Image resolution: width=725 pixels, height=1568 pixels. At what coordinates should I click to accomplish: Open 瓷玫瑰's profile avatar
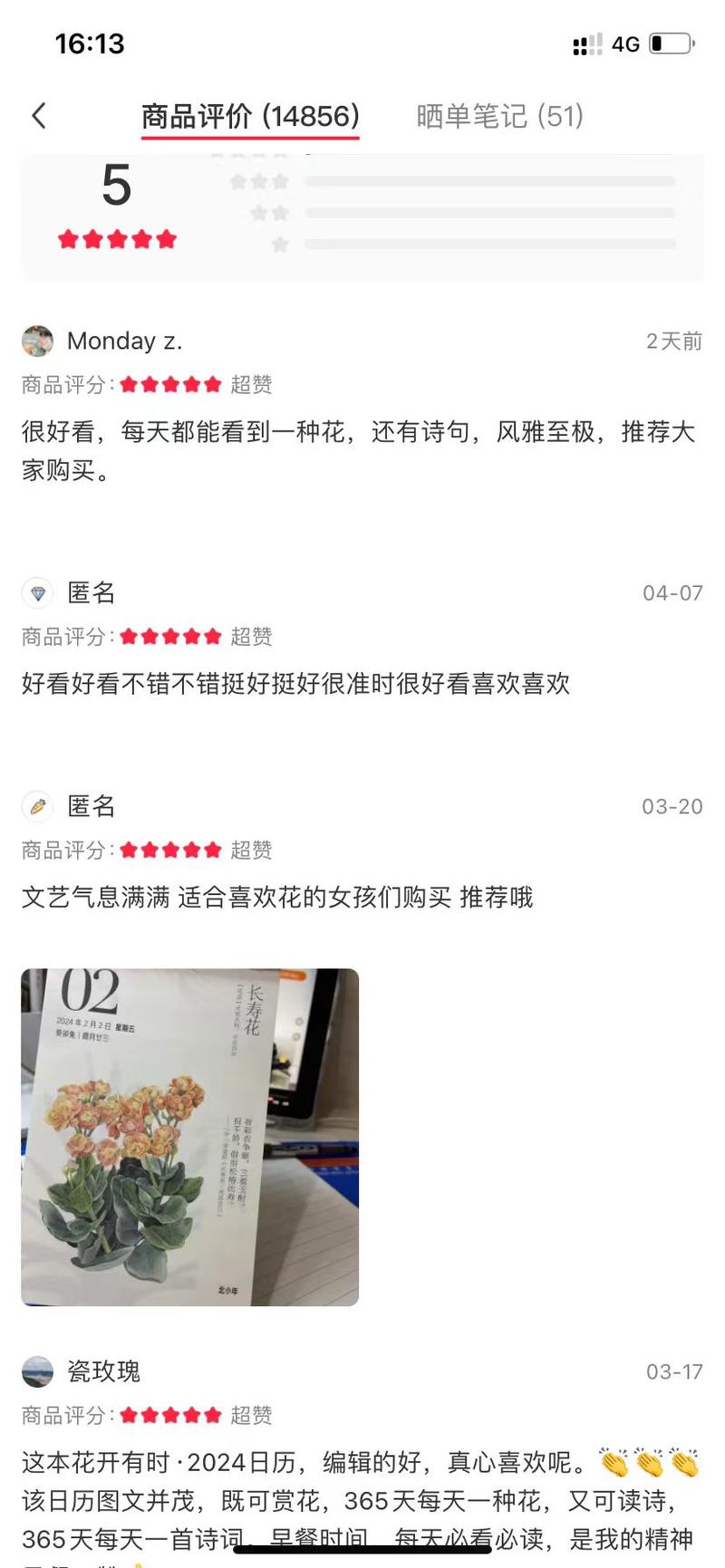point(38,1371)
